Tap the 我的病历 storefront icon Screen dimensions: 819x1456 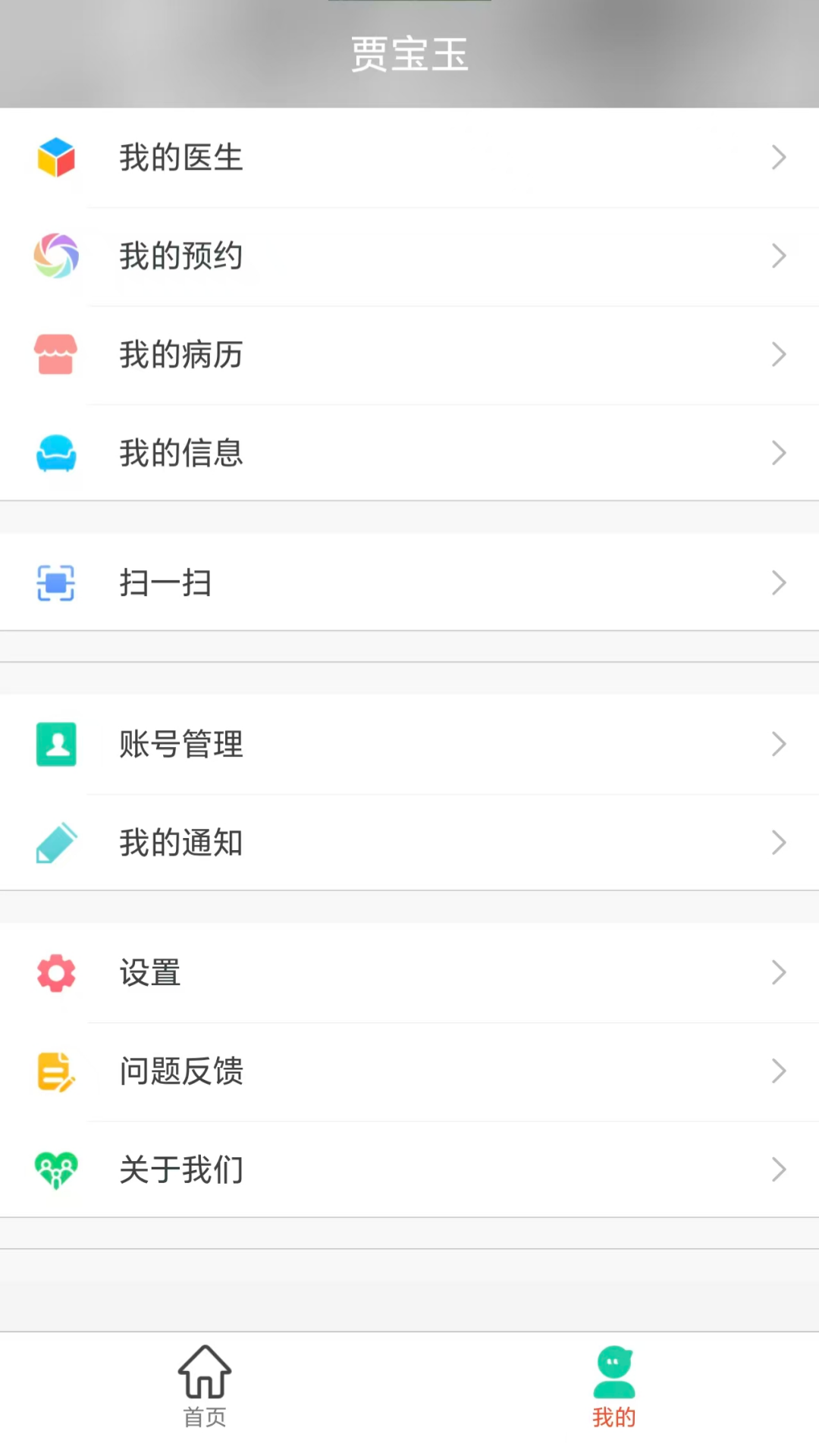click(x=56, y=355)
